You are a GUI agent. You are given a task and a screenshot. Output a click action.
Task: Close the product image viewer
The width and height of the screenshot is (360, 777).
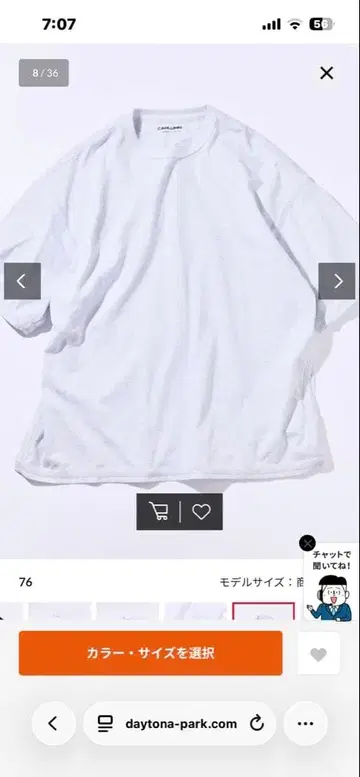tap(326, 73)
